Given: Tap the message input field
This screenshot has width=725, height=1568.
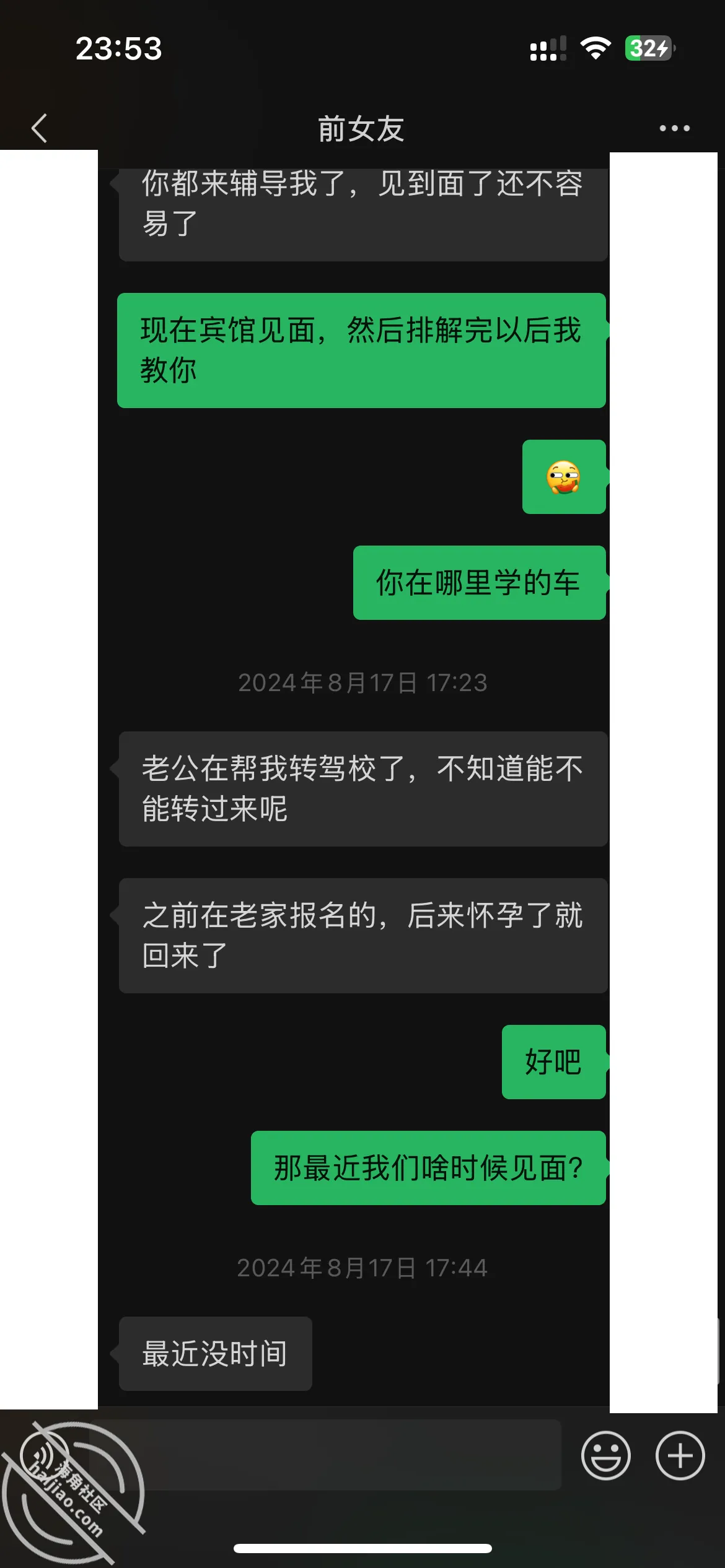Looking at the screenshot, I should [x=325, y=1455].
